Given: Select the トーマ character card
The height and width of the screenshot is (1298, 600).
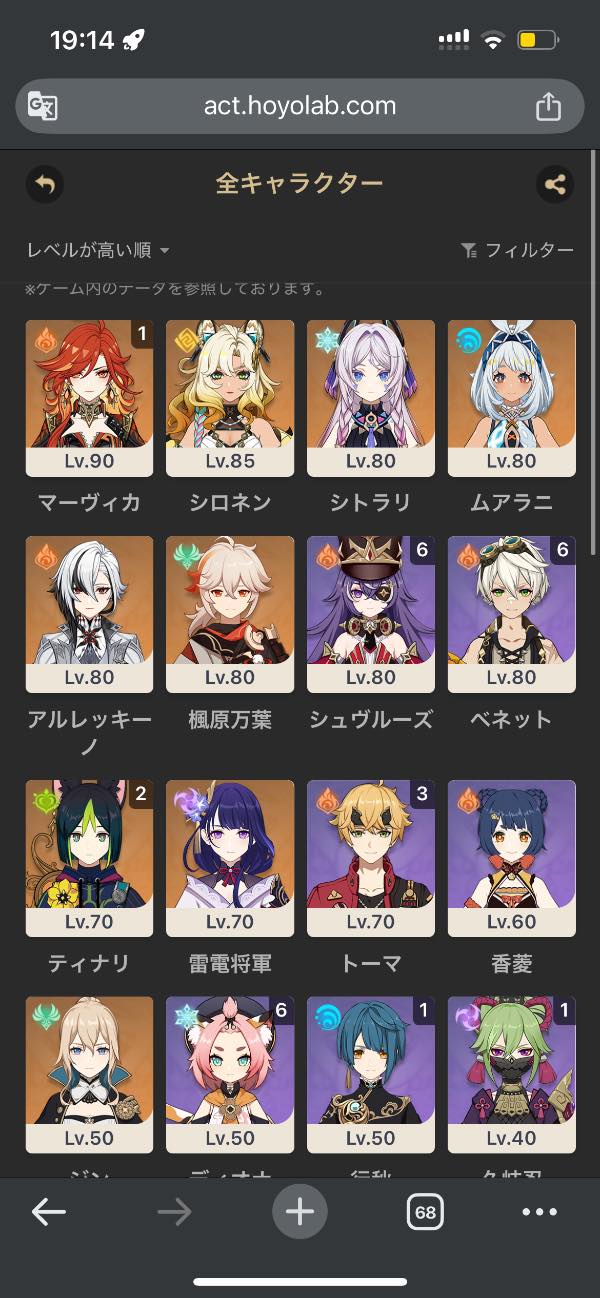Looking at the screenshot, I should click(371, 858).
